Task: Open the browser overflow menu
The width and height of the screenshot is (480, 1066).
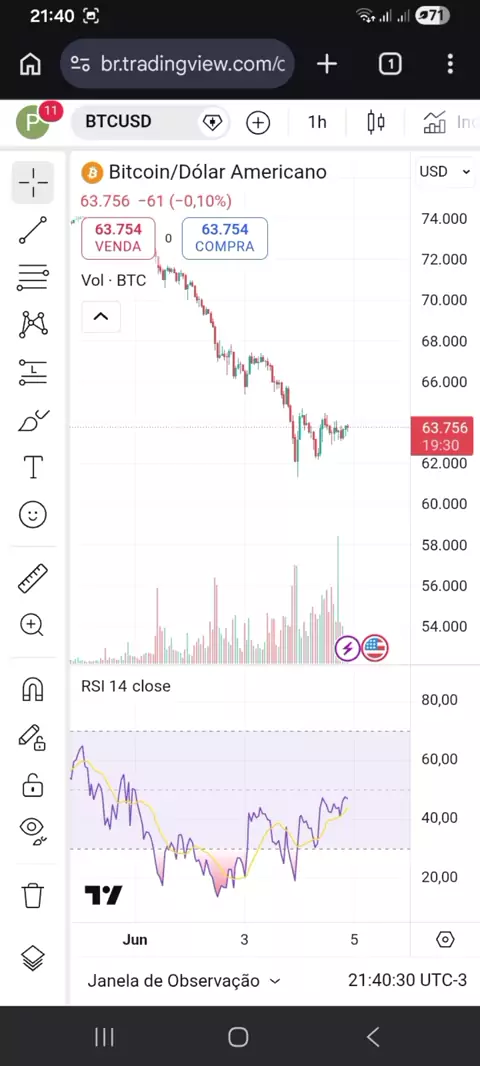Action: [x=450, y=64]
